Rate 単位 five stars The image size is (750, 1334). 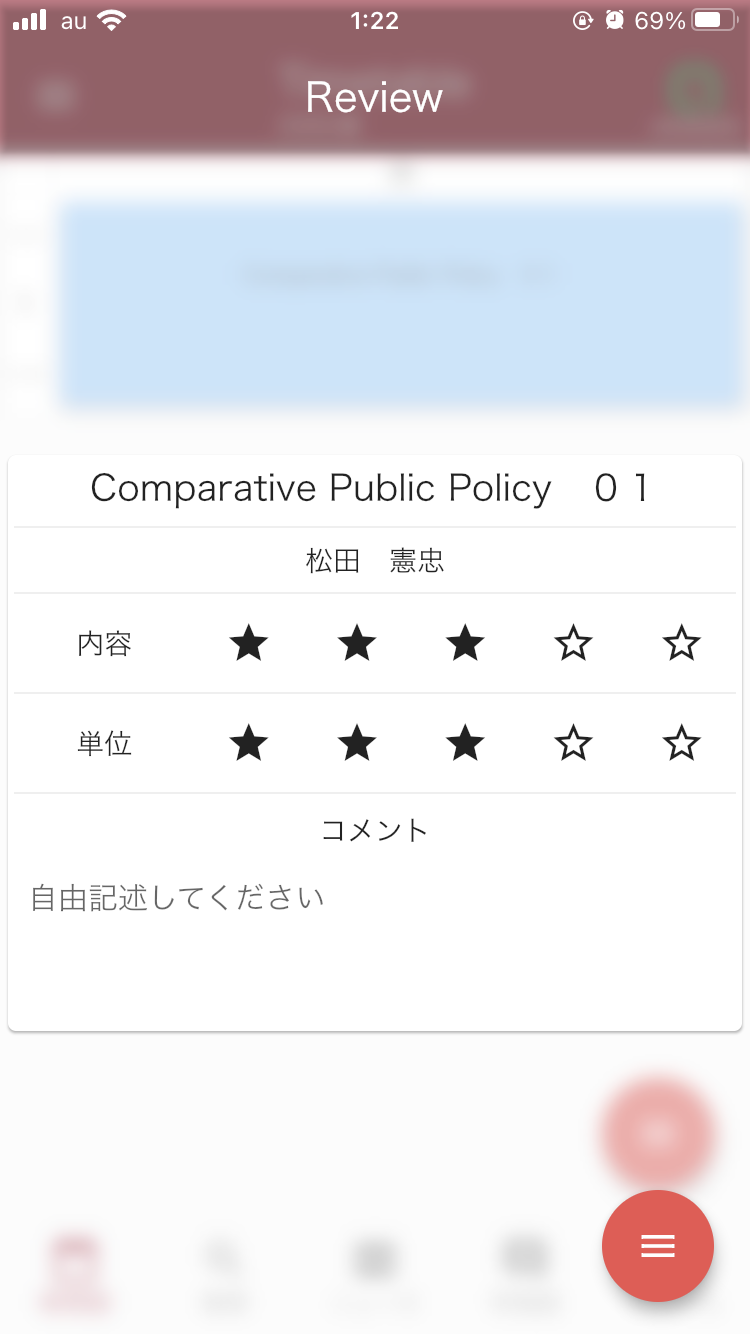pyautogui.click(x=681, y=743)
